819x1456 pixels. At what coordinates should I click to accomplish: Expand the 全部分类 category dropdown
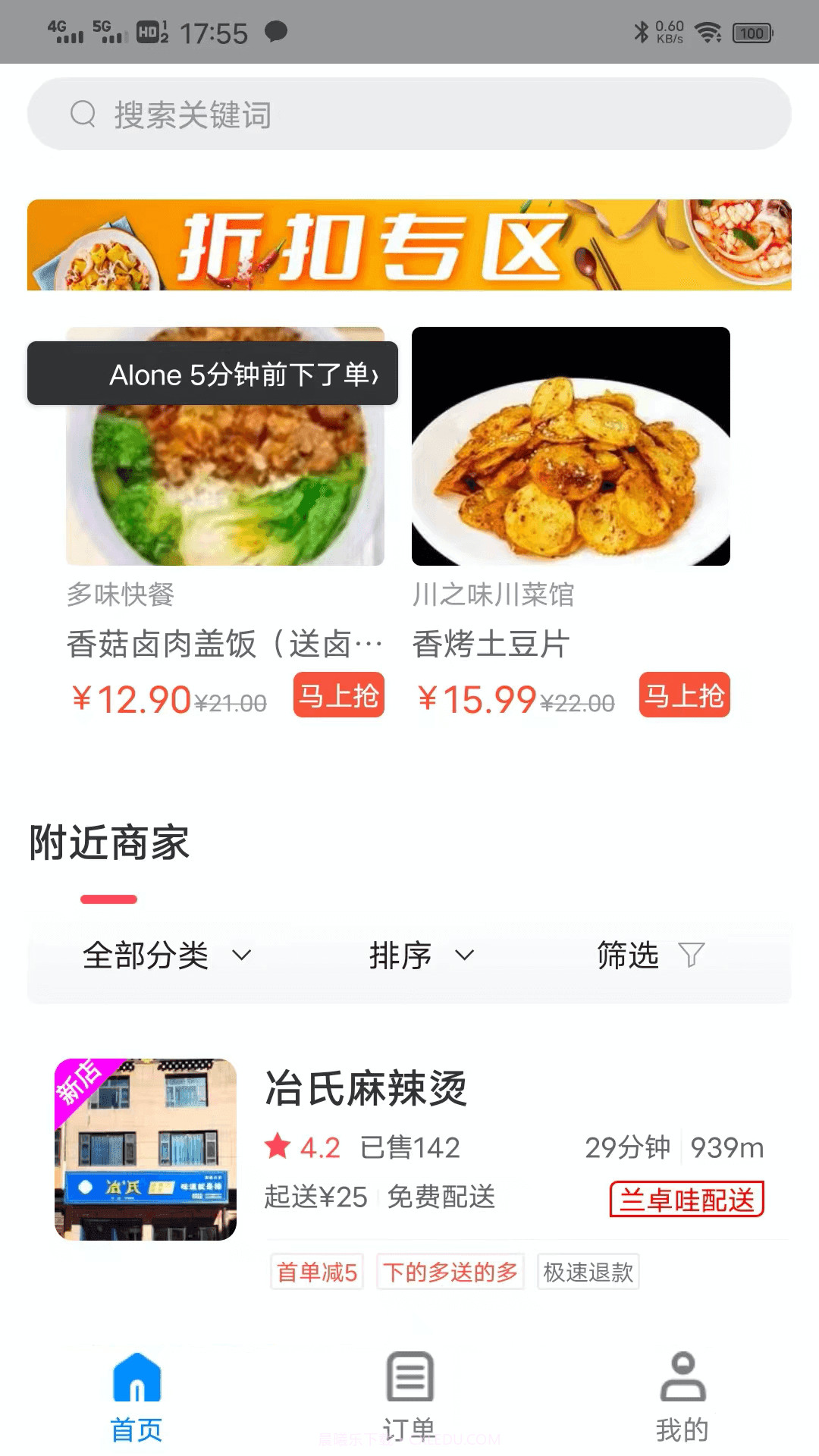click(x=165, y=955)
